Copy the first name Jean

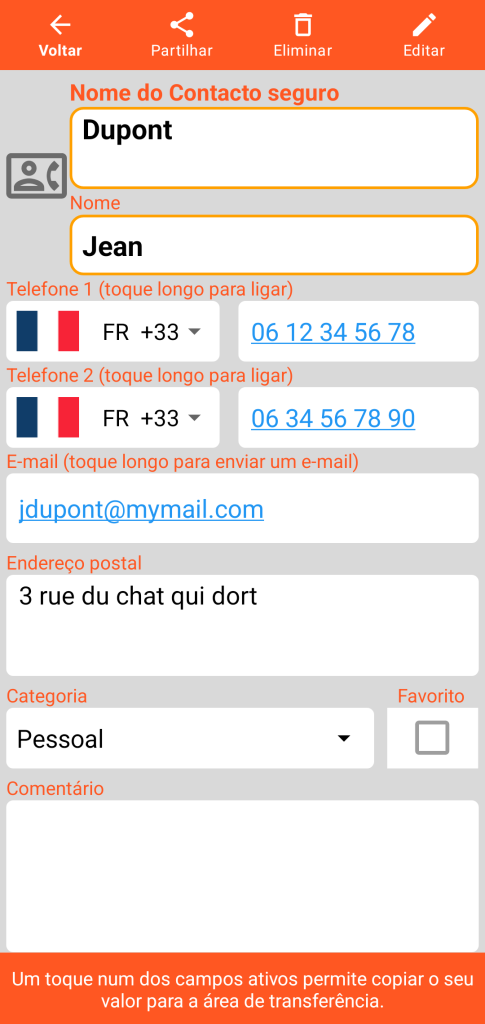tap(274, 246)
